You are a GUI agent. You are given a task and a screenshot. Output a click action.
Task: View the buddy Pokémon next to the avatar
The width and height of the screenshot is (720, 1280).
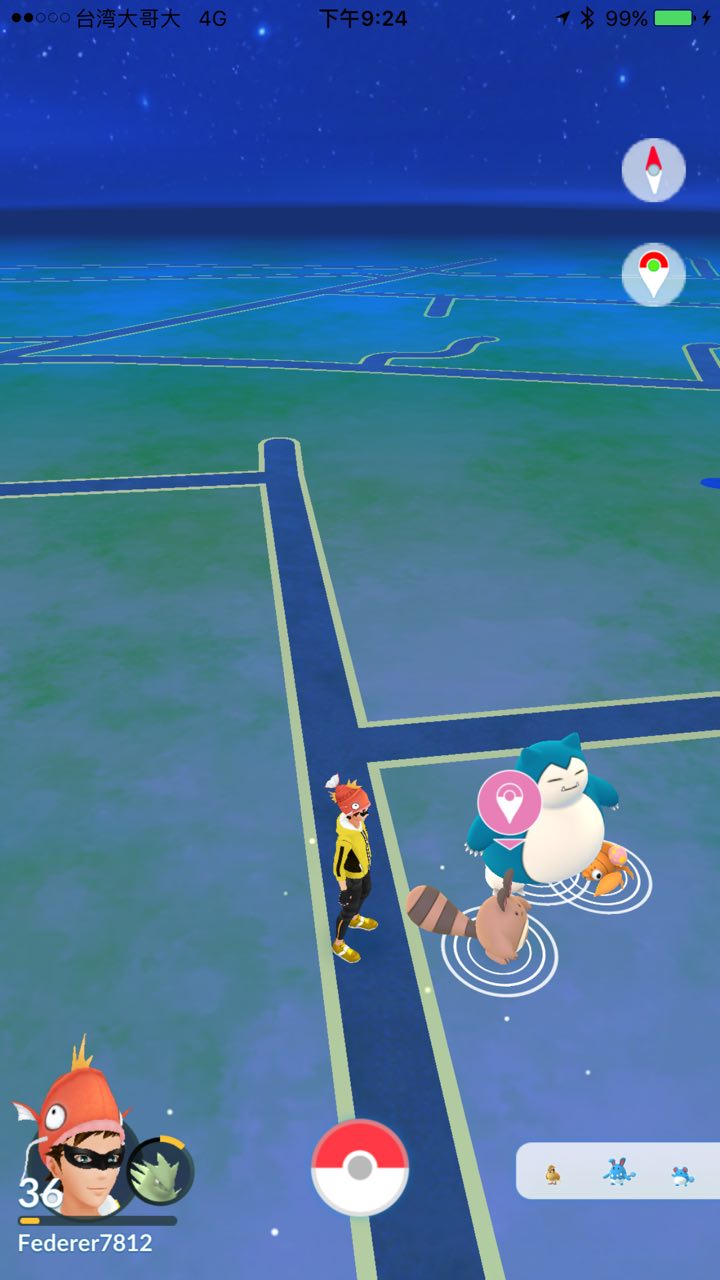161,1171
